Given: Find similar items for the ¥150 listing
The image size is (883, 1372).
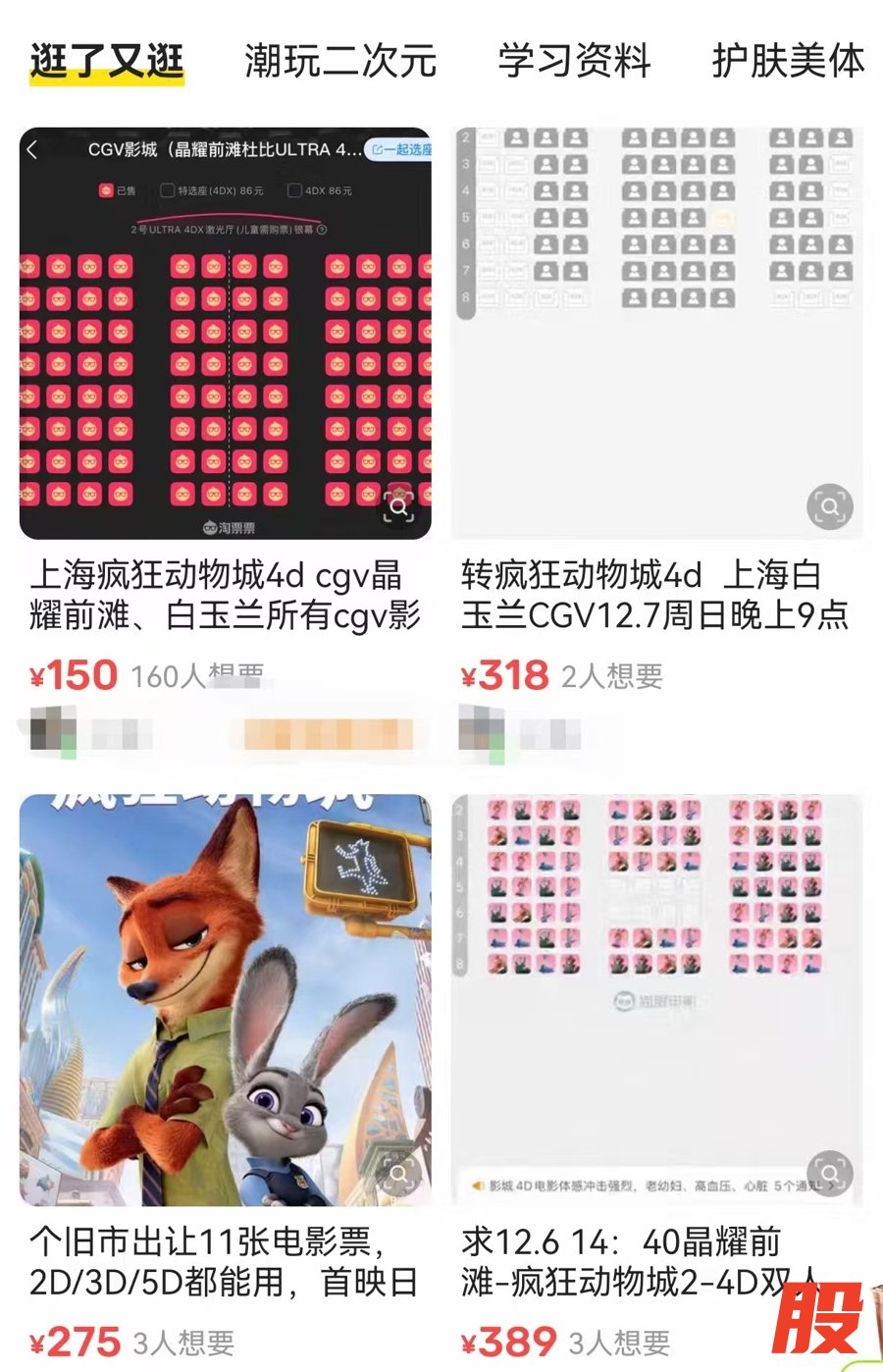Looking at the screenshot, I should pos(398,506).
